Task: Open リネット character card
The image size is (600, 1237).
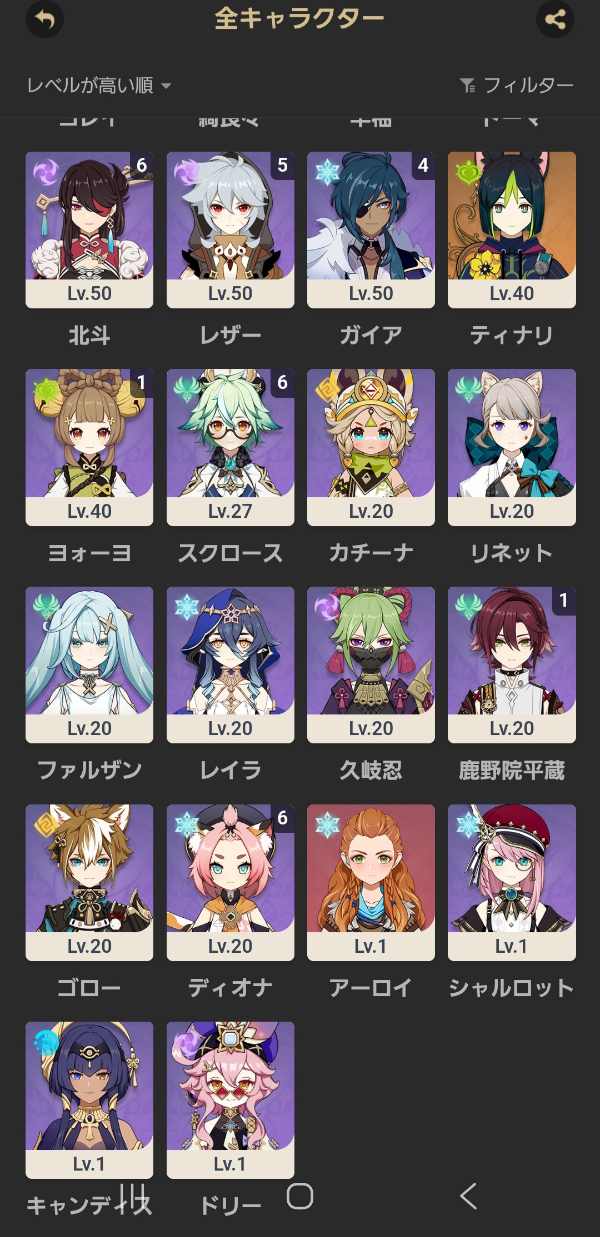Action: (x=512, y=447)
